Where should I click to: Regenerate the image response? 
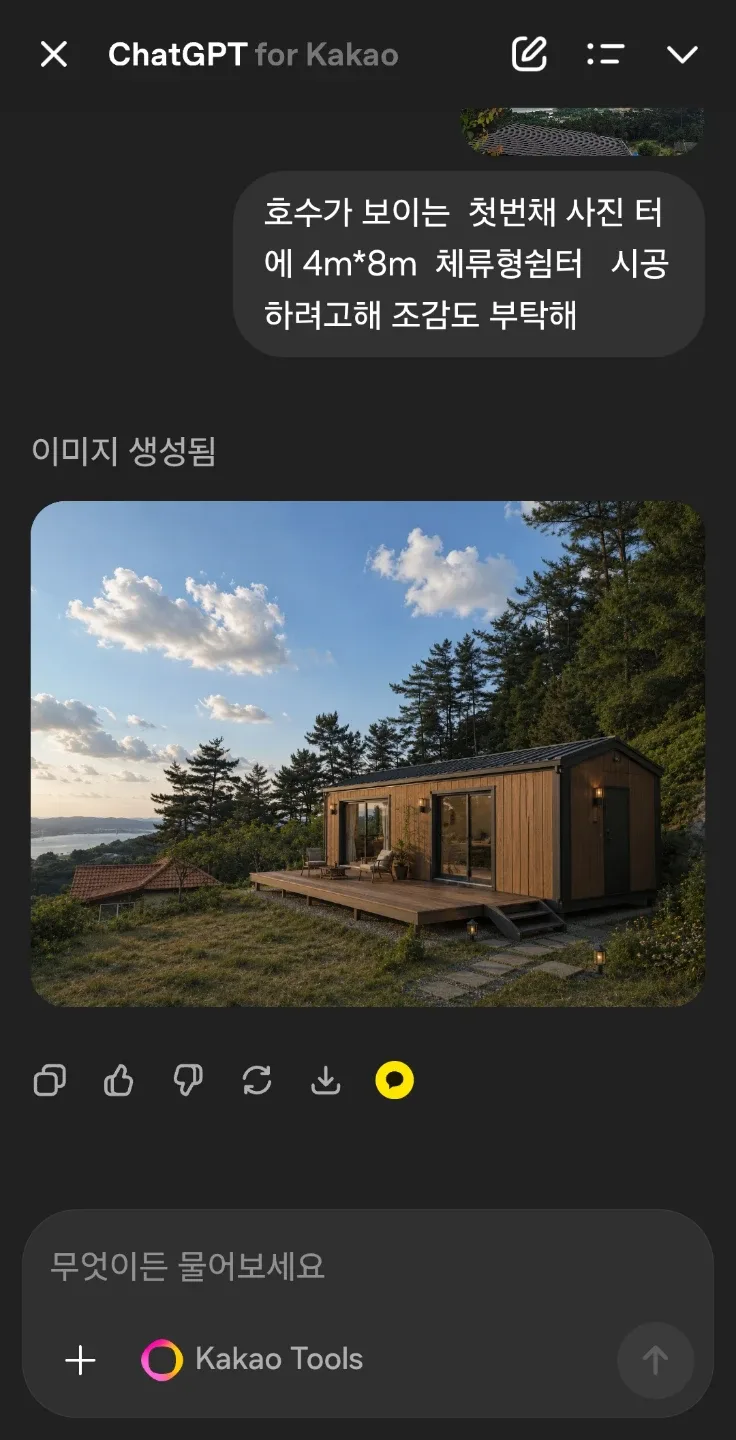[257, 1080]
